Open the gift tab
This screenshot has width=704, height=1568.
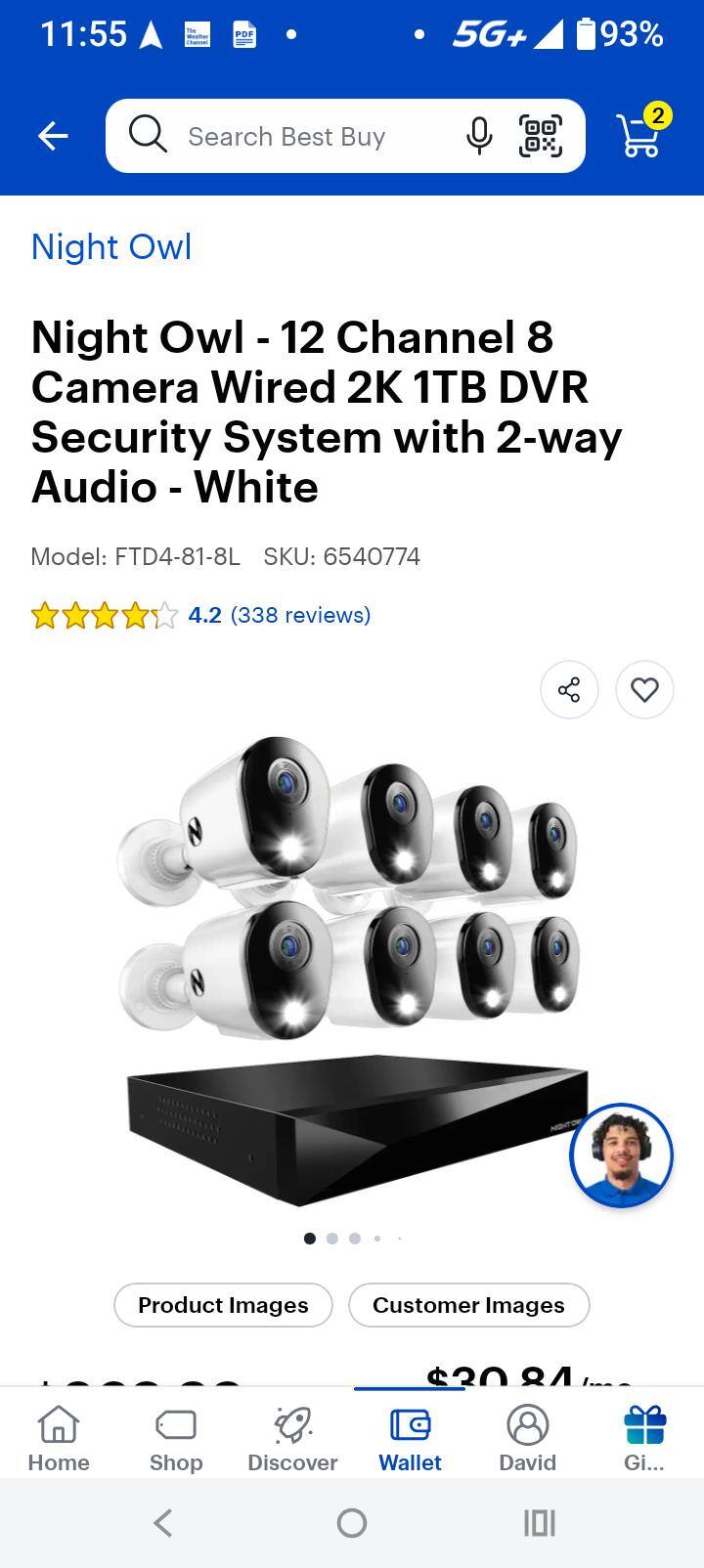click(x=644, y=1438)
